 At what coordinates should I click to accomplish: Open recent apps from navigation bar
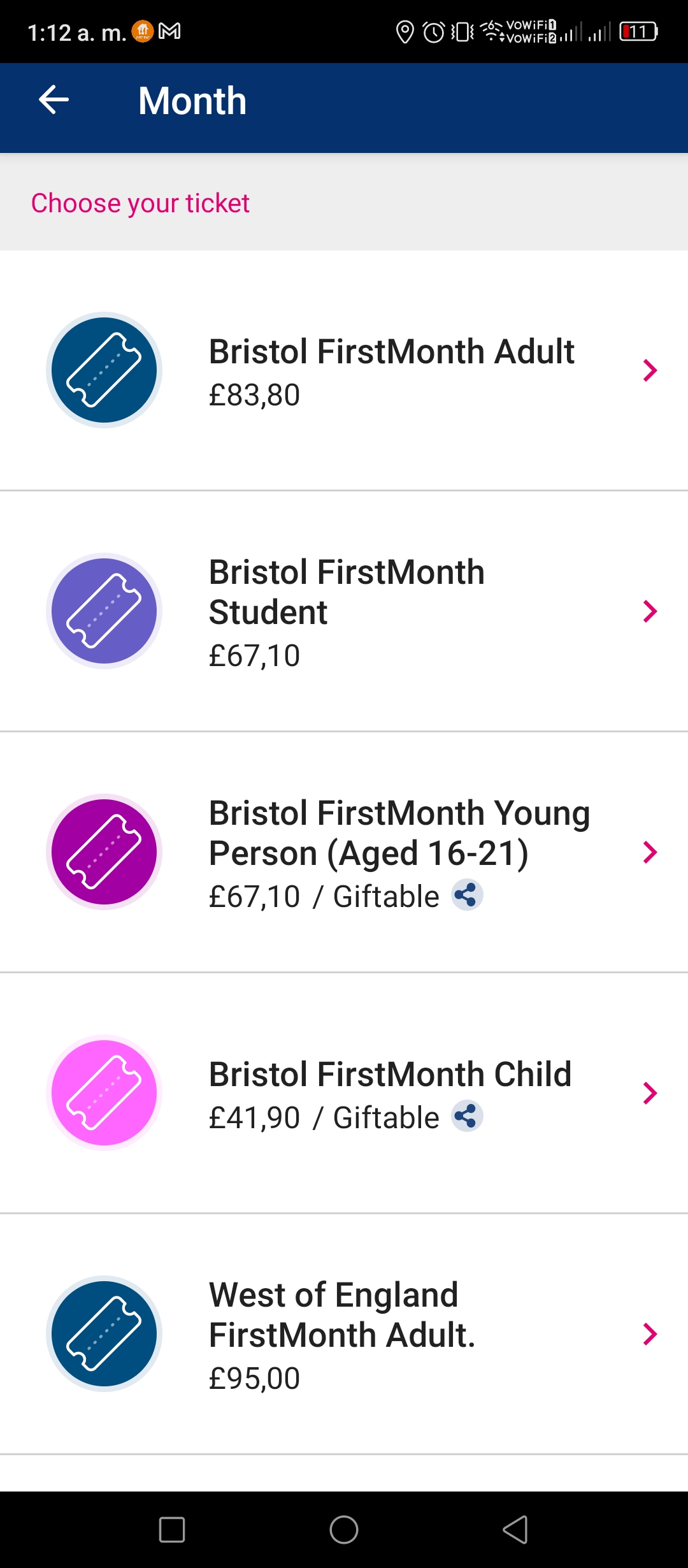tap(172, 1529)
